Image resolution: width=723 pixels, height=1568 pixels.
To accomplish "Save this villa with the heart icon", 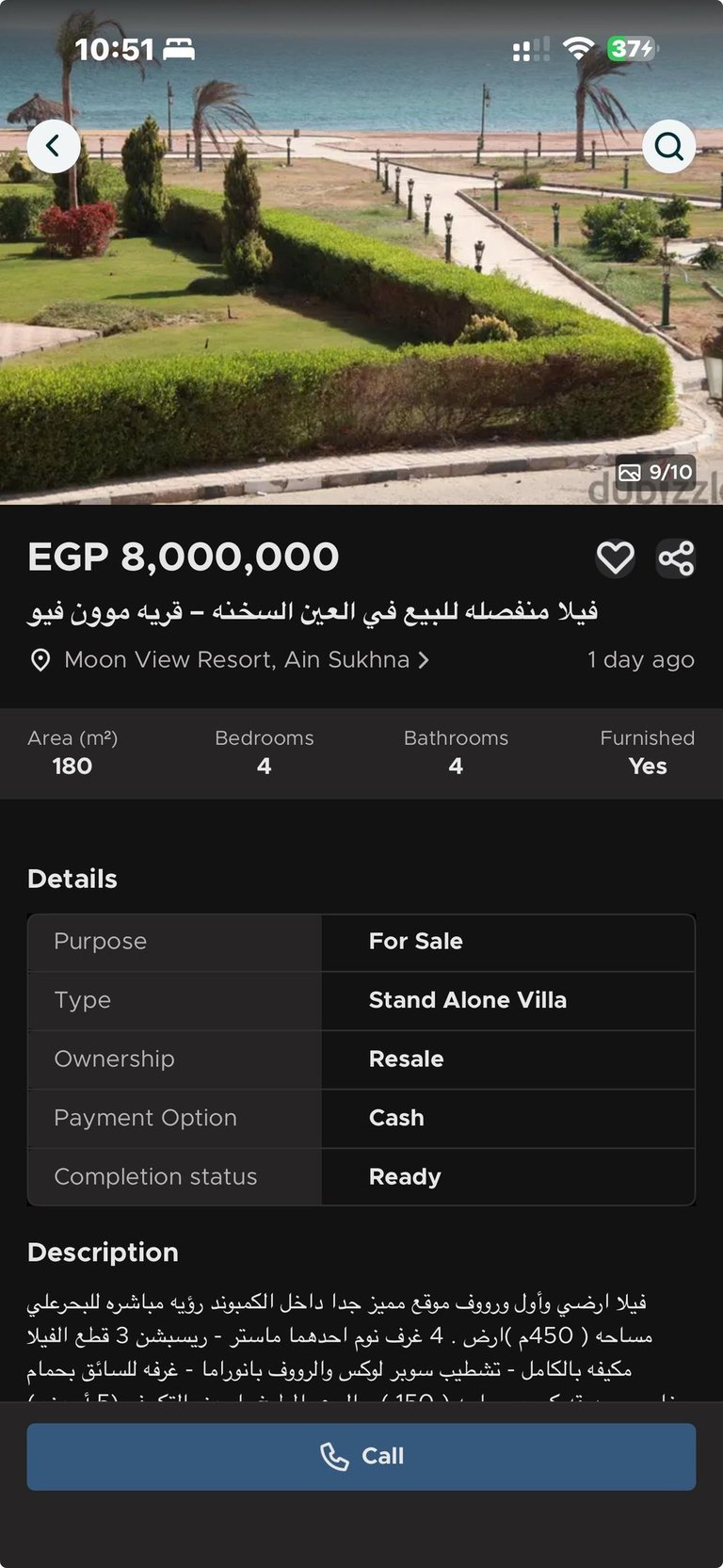I will (x=616, y=558).
